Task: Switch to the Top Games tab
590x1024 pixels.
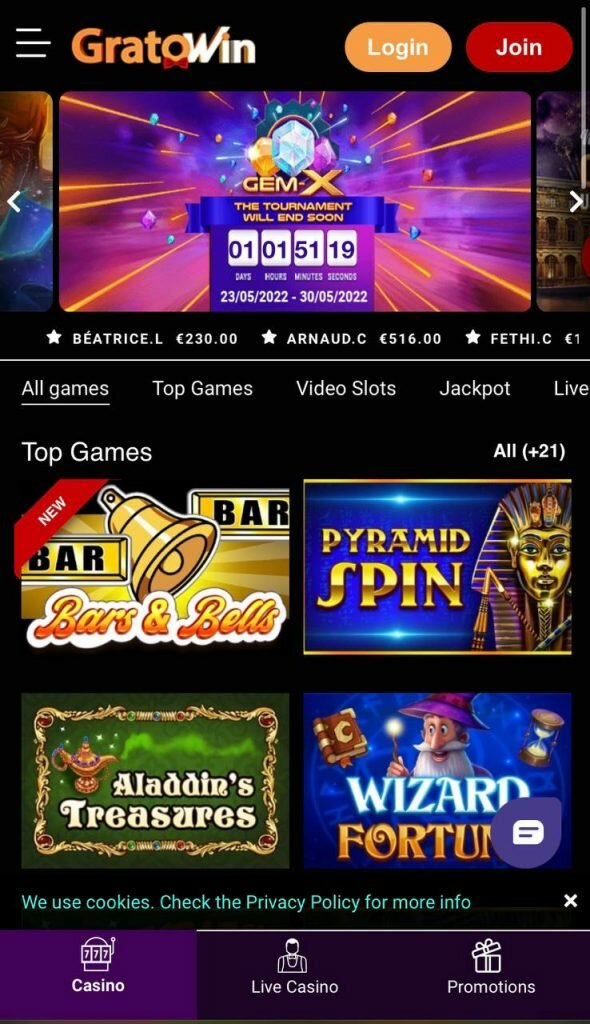Action: tap(203, 389)
